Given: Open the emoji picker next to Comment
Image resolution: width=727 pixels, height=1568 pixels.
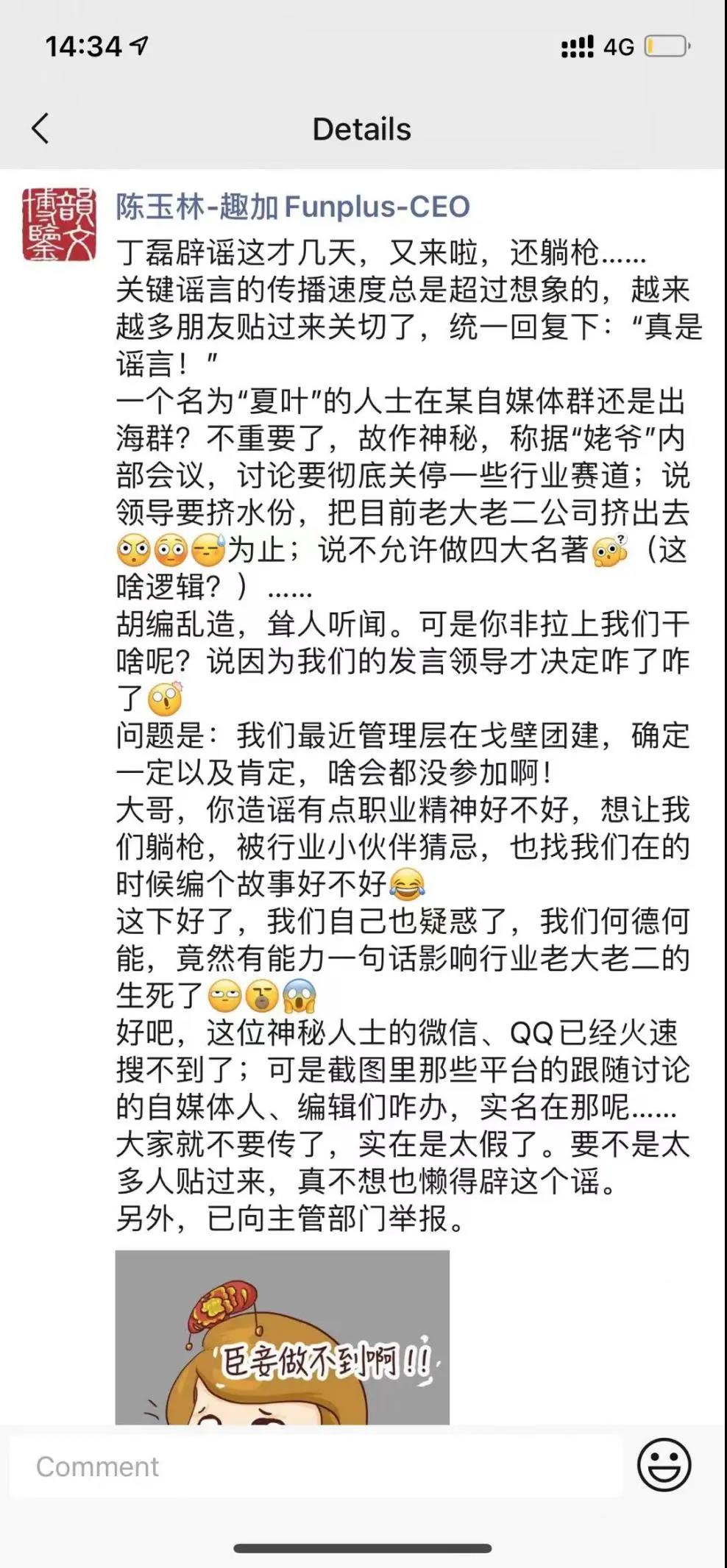Looking at the screenshot, I should pos(664,1465).
